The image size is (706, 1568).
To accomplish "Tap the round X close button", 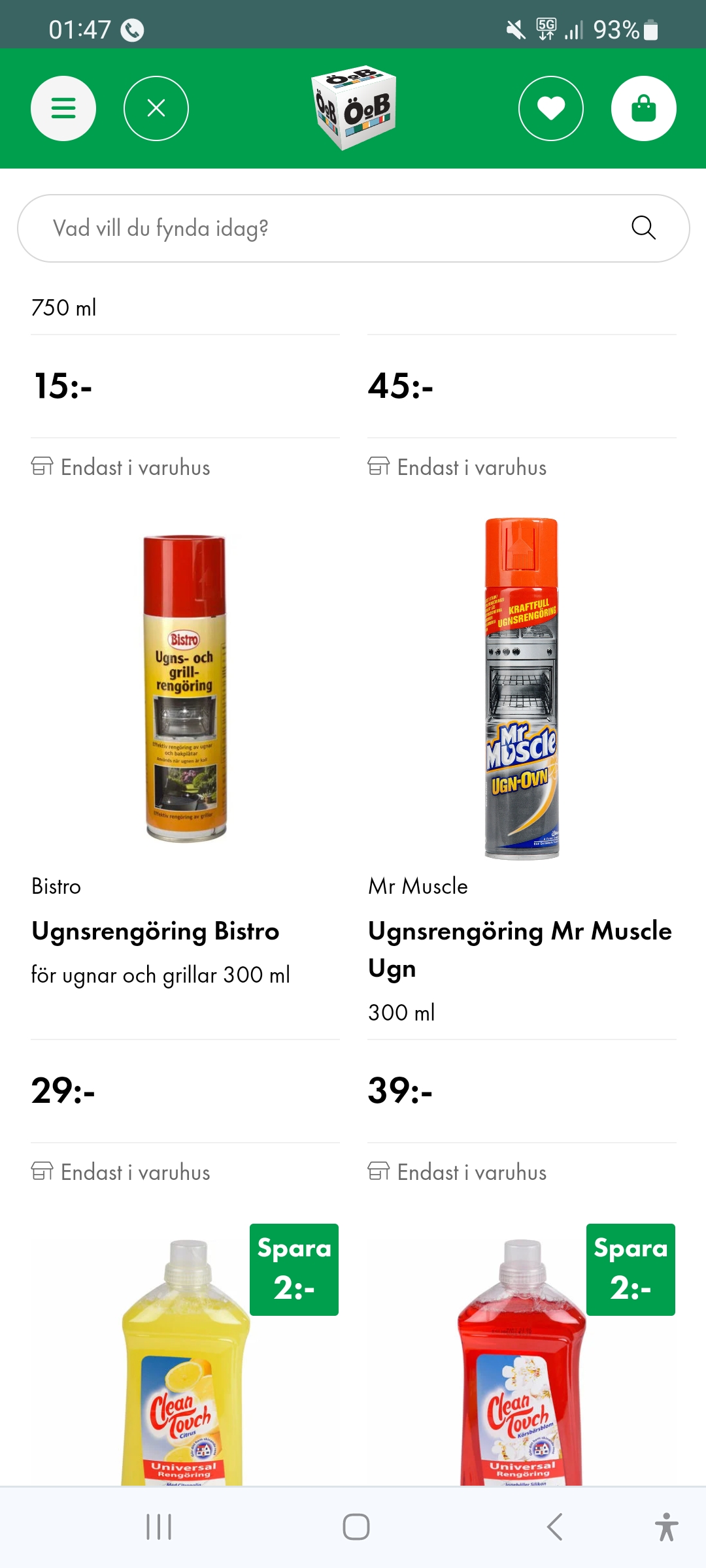I will point(156,108).
